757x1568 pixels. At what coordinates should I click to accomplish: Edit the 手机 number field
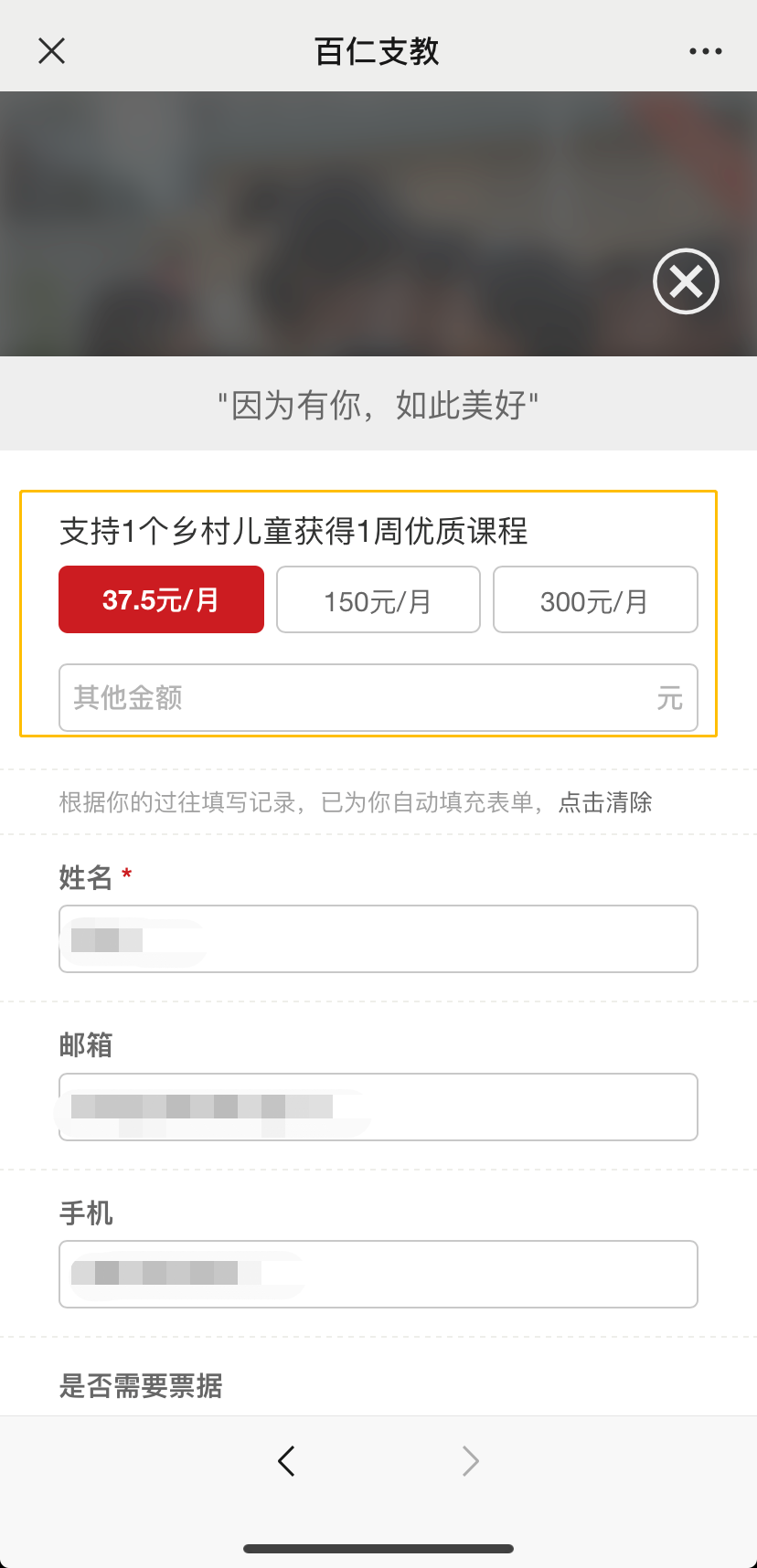(x=378, y=1274)
